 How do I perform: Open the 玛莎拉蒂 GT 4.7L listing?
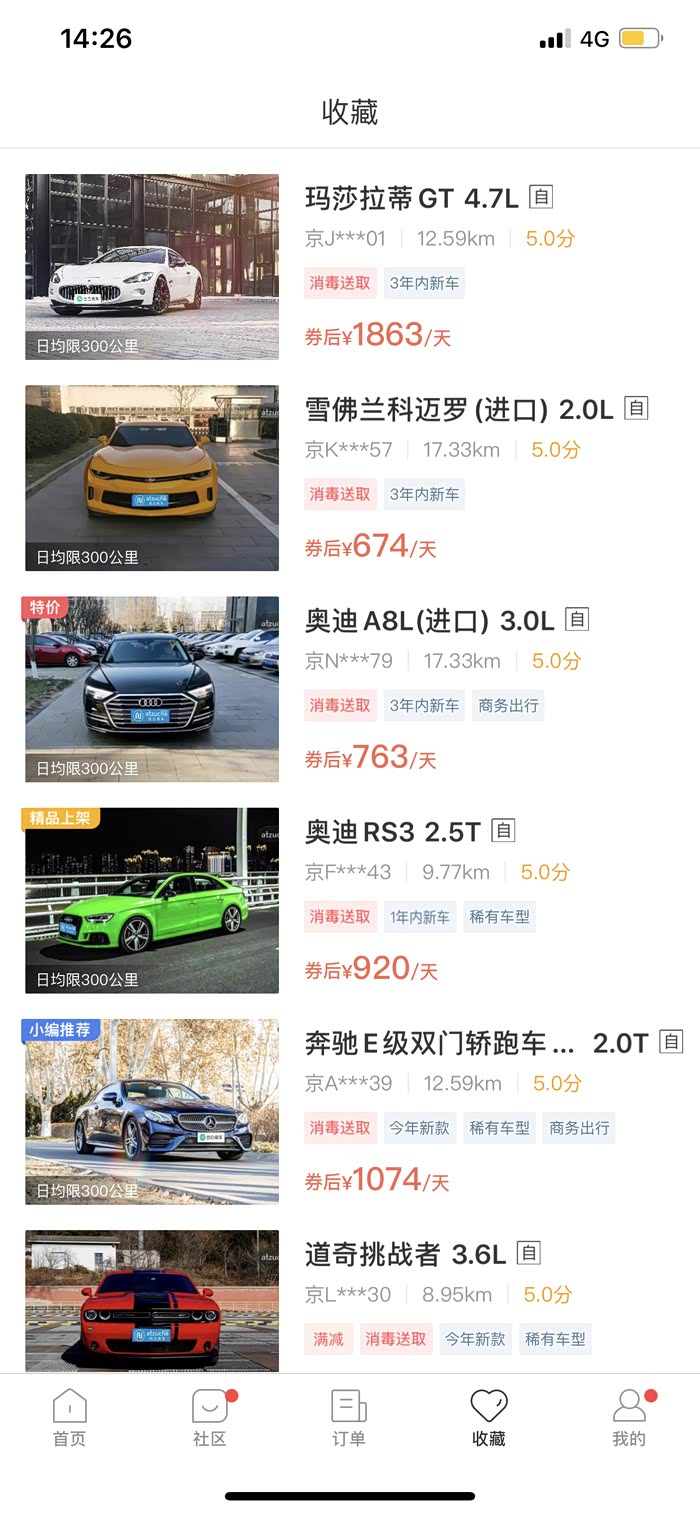pos(411,198)
